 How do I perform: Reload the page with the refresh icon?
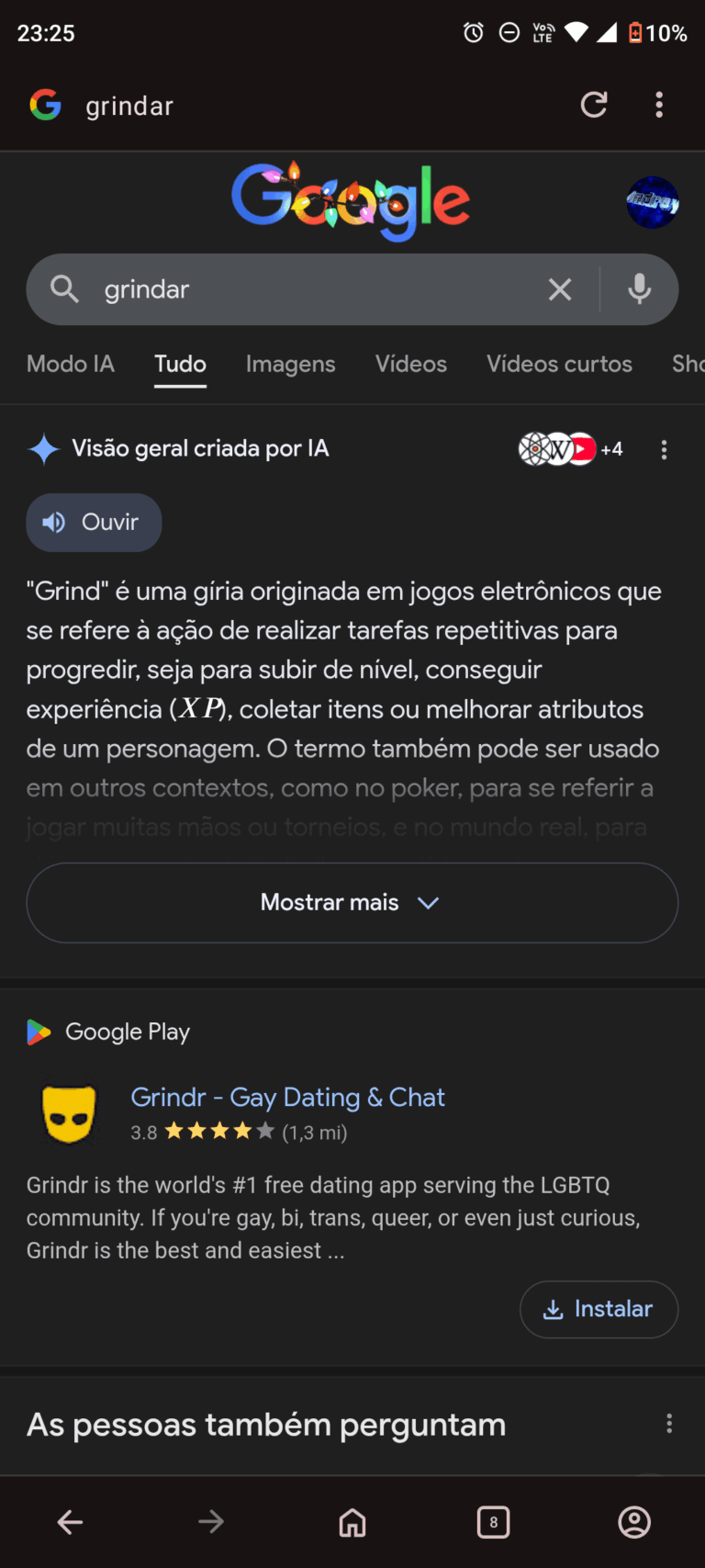pyautogui.click(x=594, y=105)
